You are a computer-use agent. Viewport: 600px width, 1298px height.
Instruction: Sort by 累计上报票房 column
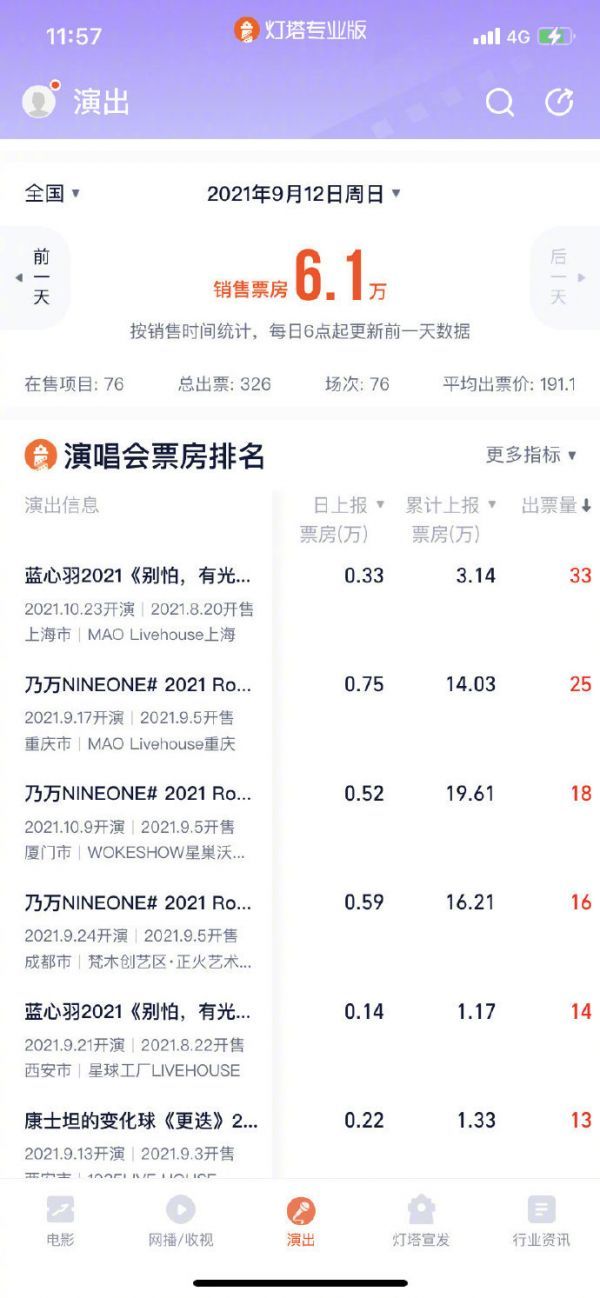[x=450, y=519]
